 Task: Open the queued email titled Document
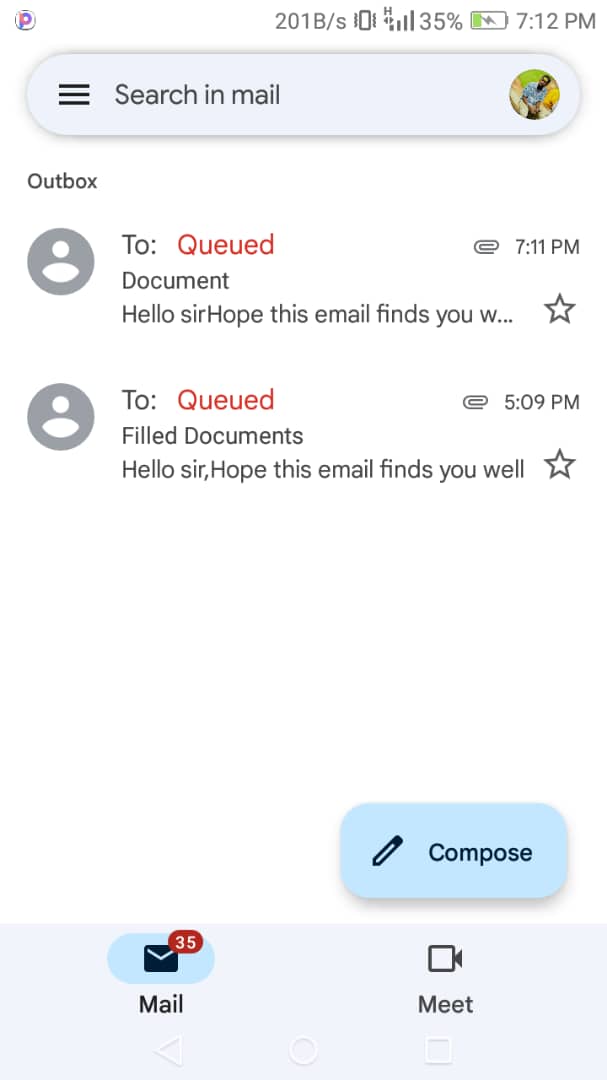pos(320,281)
